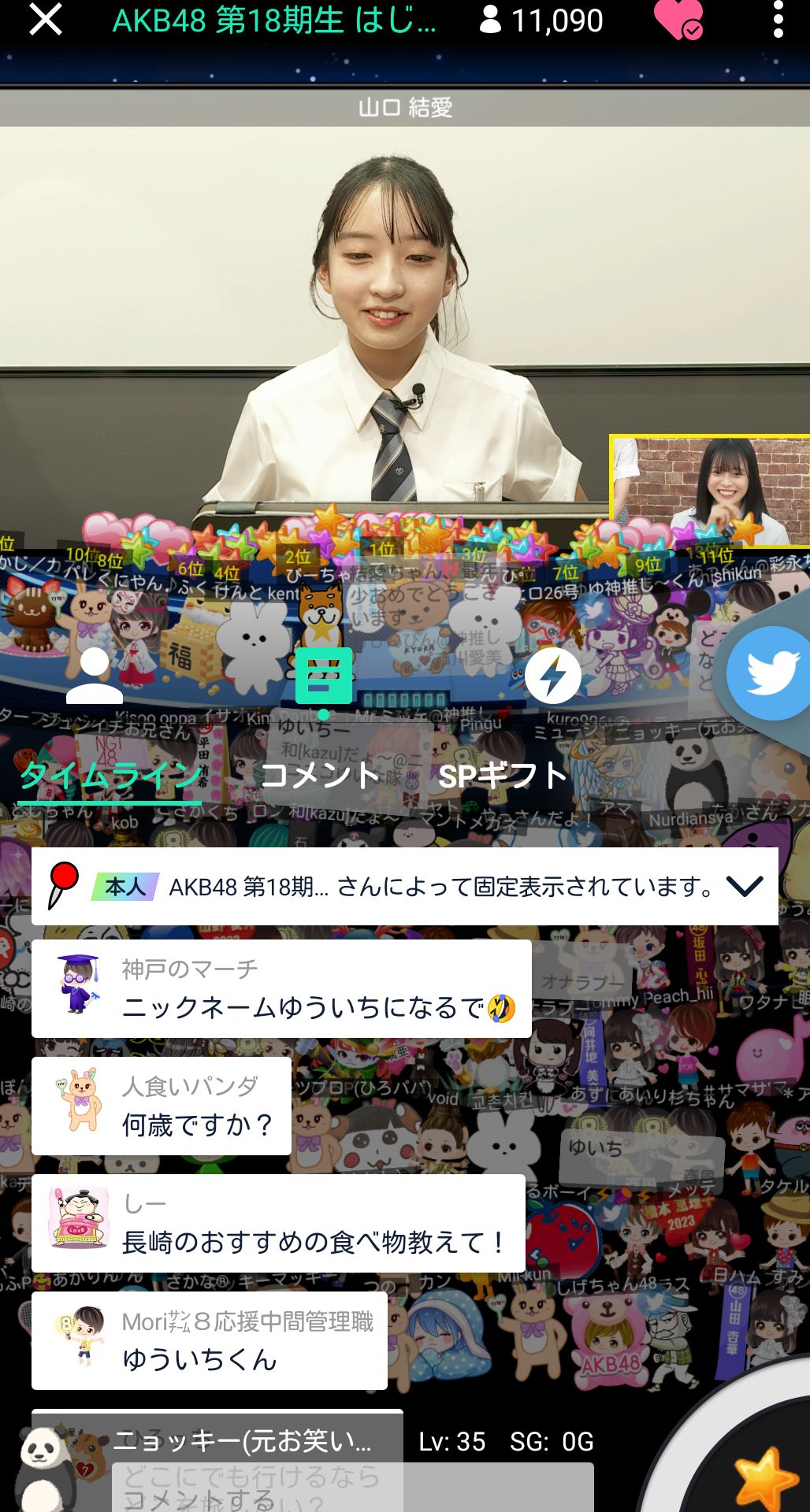Open the small inset video thumbnail
The height and width of the screenshot is (1512, 810).
709,491
